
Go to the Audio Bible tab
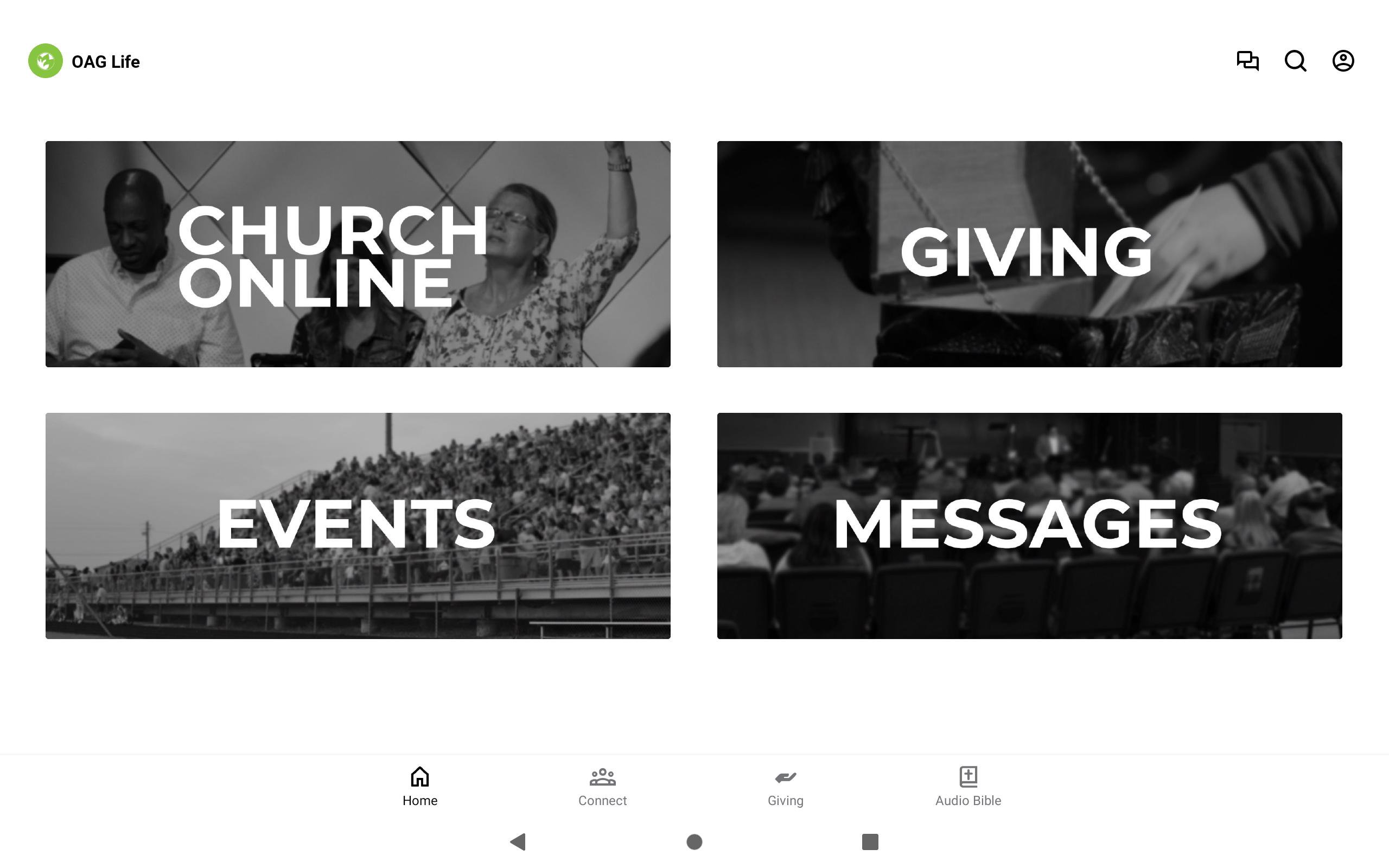coord(968,787)
